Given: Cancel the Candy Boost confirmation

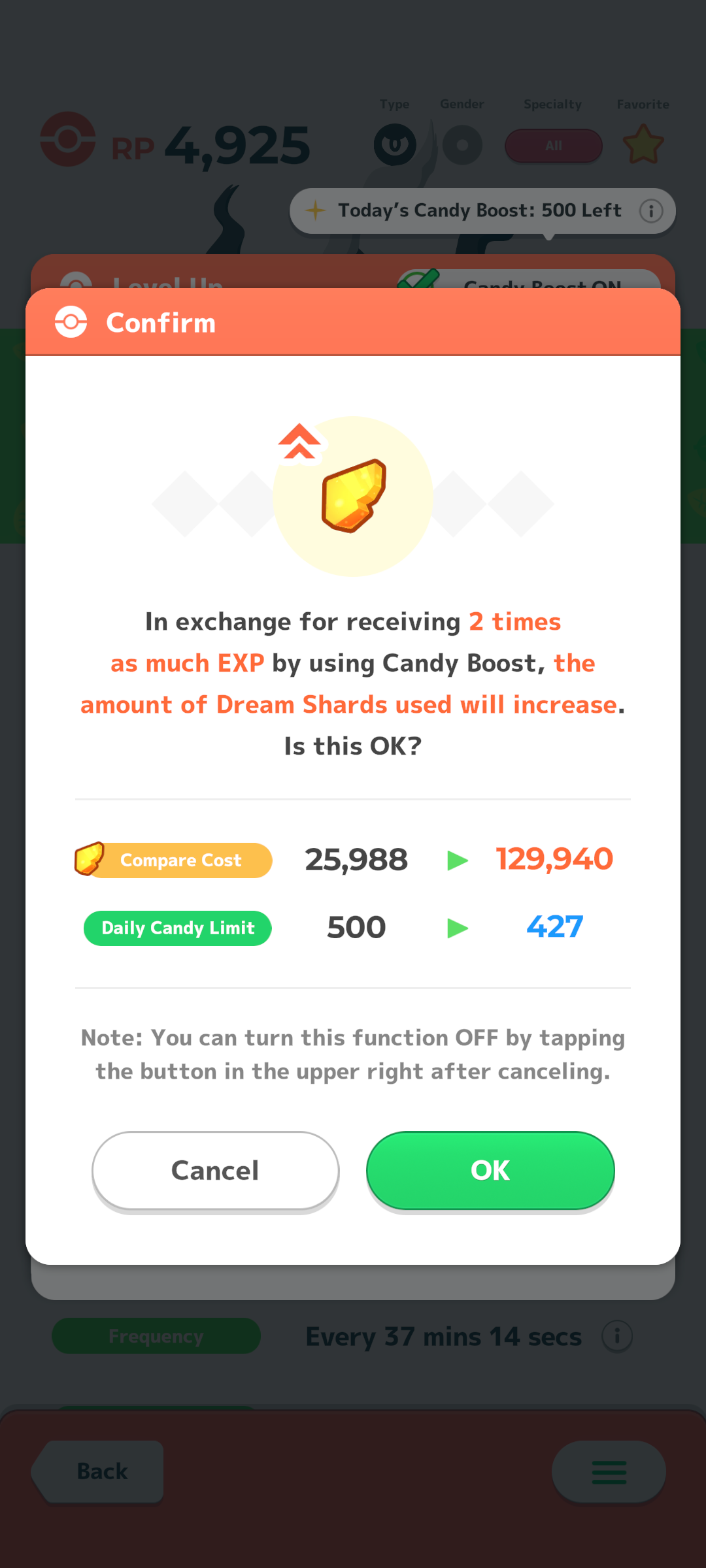Looking at the screenshot, I should [x=215, y=1171].
